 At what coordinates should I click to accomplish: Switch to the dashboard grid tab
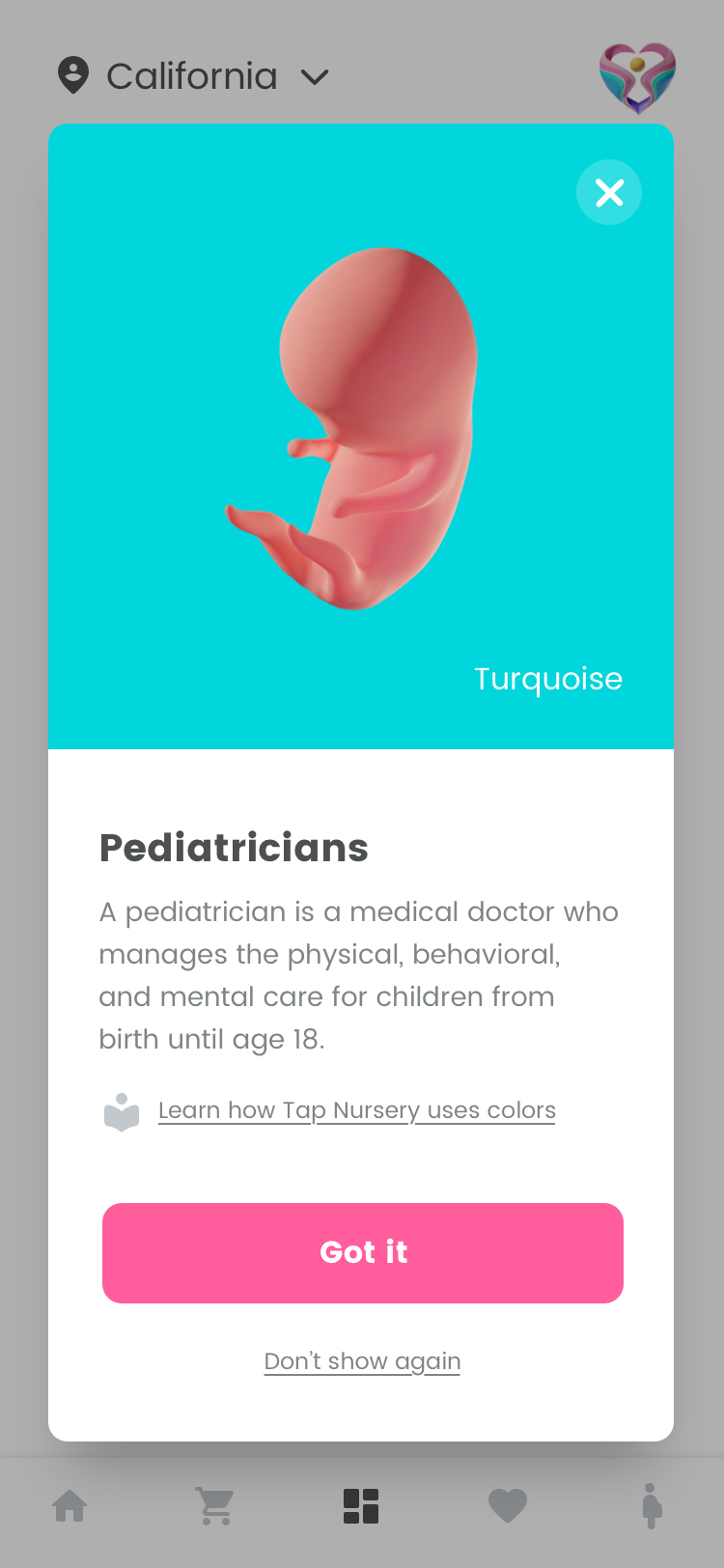361,1505
